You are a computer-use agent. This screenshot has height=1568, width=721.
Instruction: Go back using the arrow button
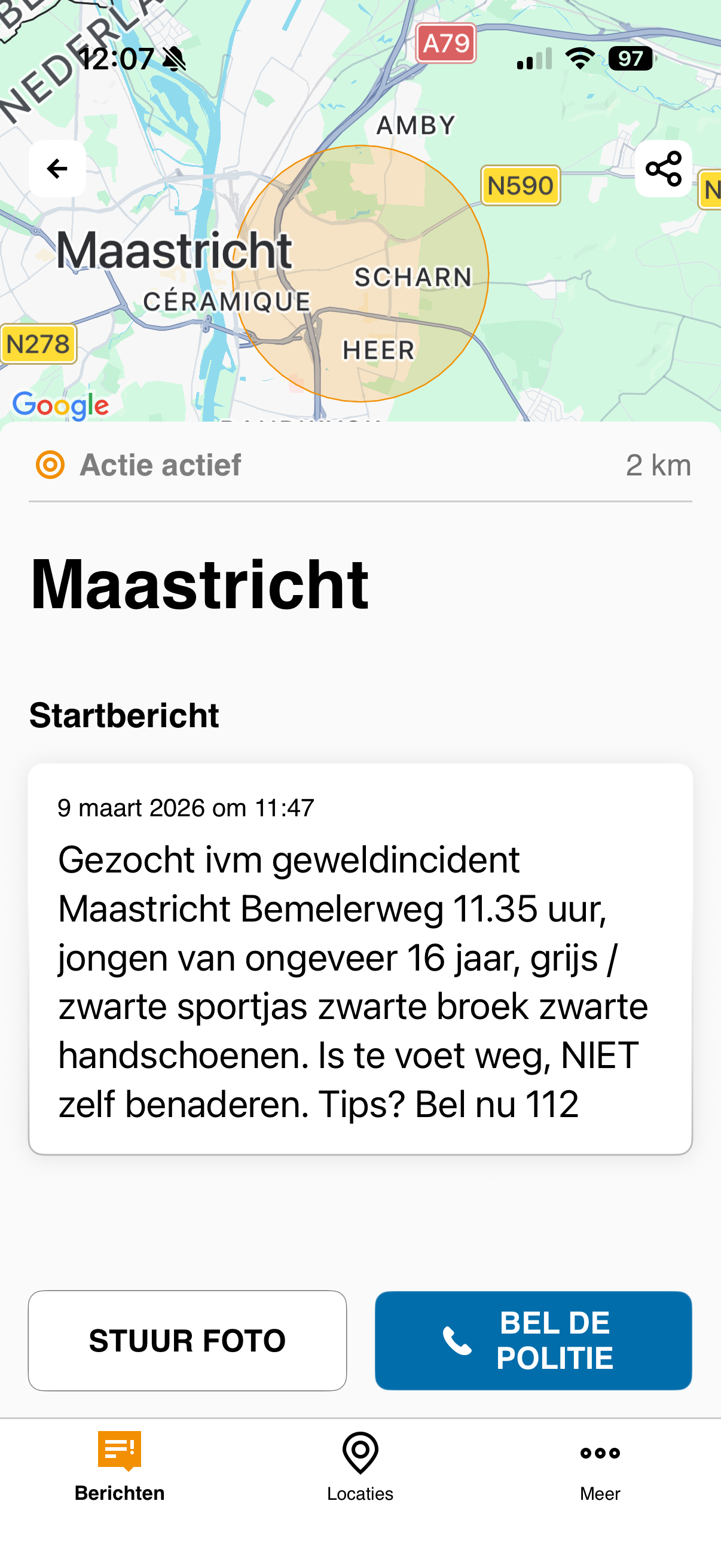tap(57, 169)
